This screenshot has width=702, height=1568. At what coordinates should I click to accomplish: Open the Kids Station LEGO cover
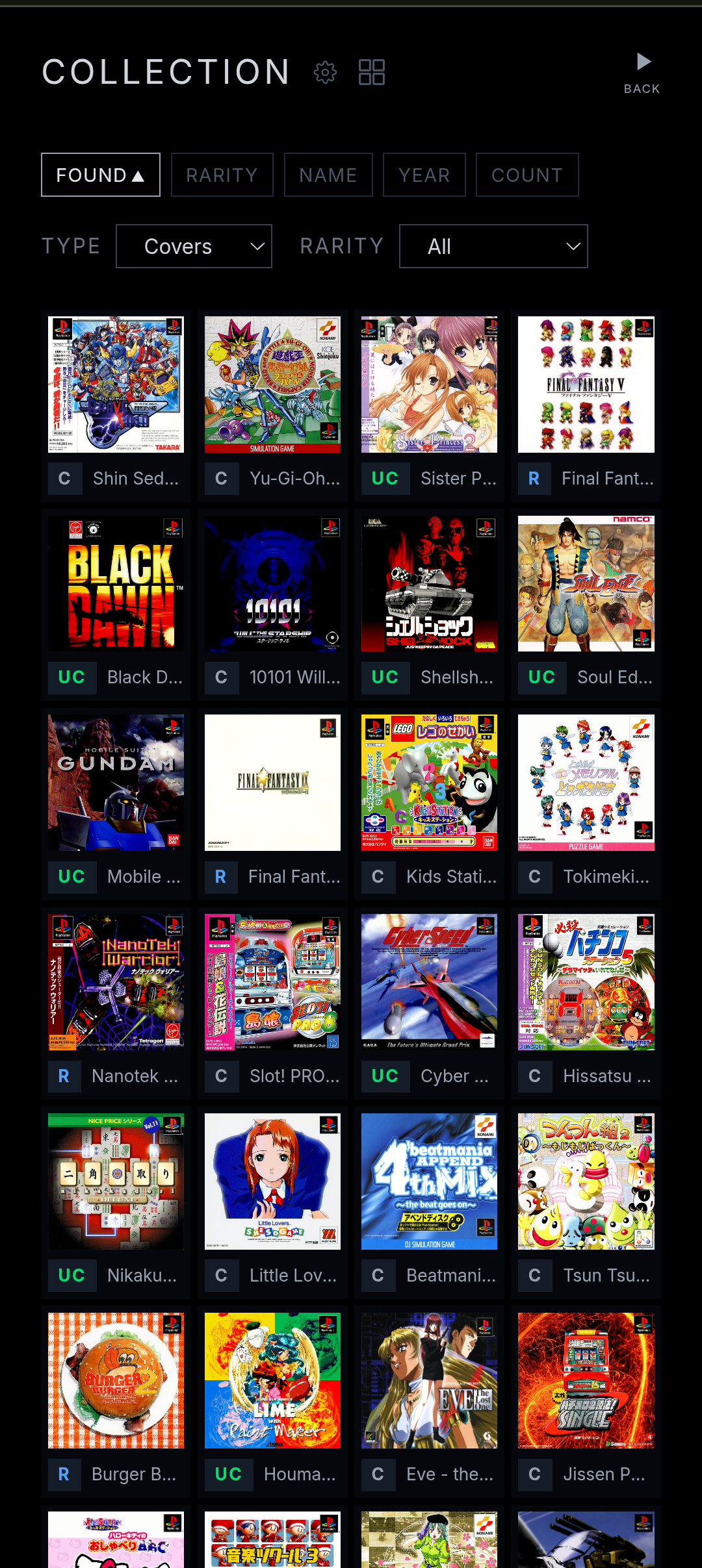click(429, 783)
